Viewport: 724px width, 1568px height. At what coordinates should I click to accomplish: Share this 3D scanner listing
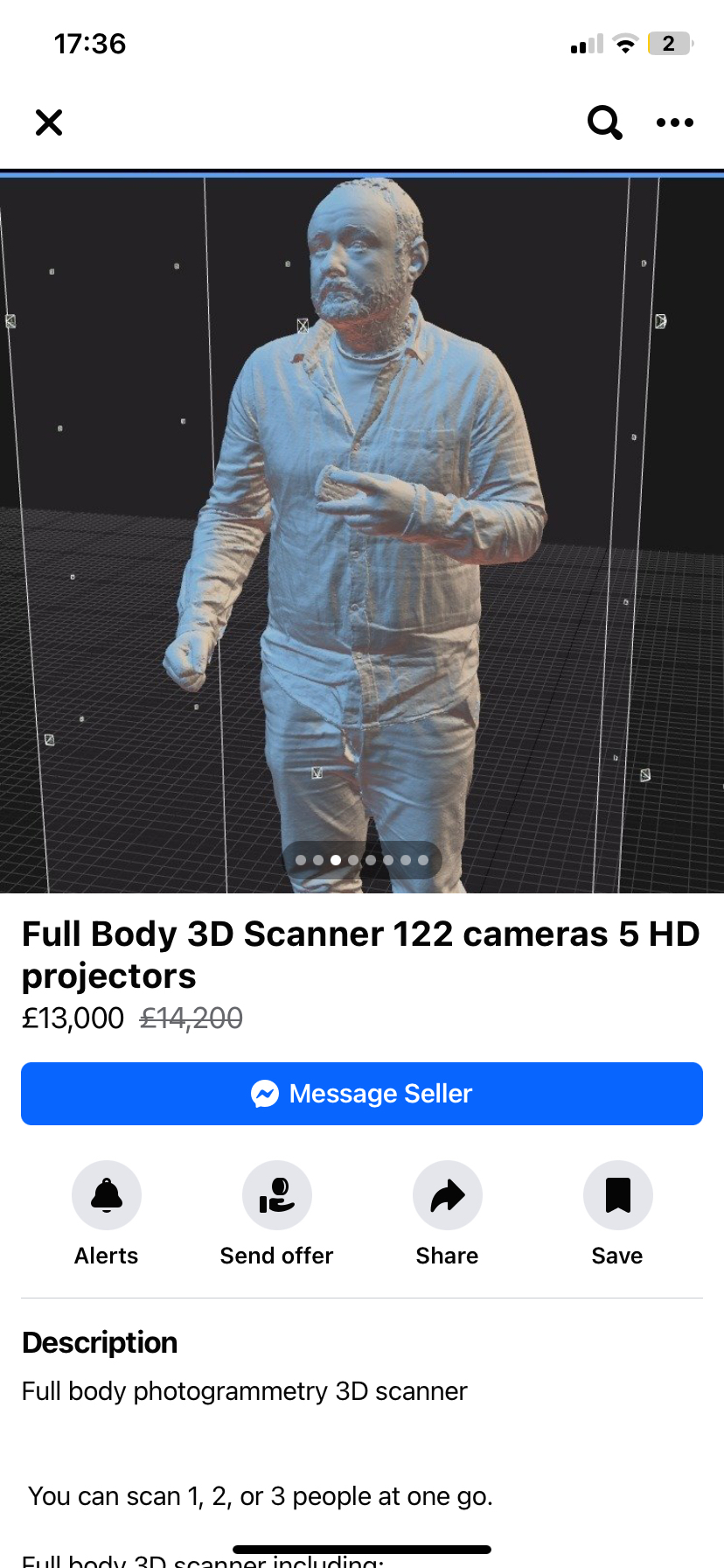tap(447, 1195)
